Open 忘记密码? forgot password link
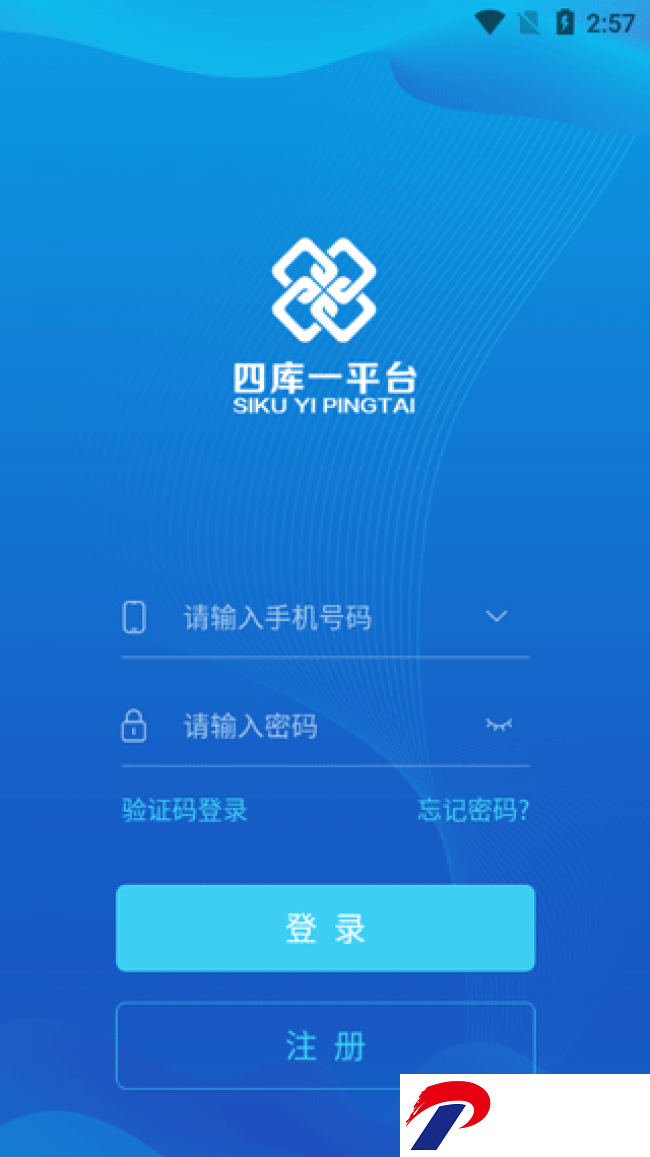The image size is (650, 1157). click(x=473, y=810)
